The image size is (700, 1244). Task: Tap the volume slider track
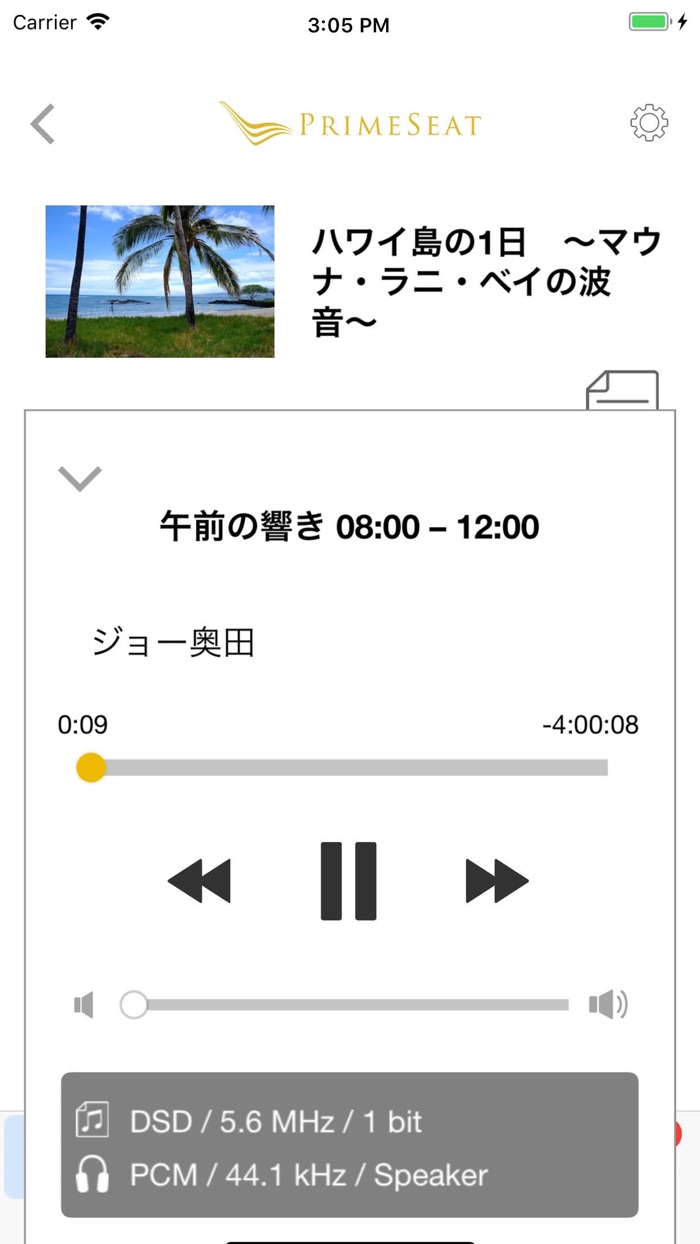pos(350,1004)
